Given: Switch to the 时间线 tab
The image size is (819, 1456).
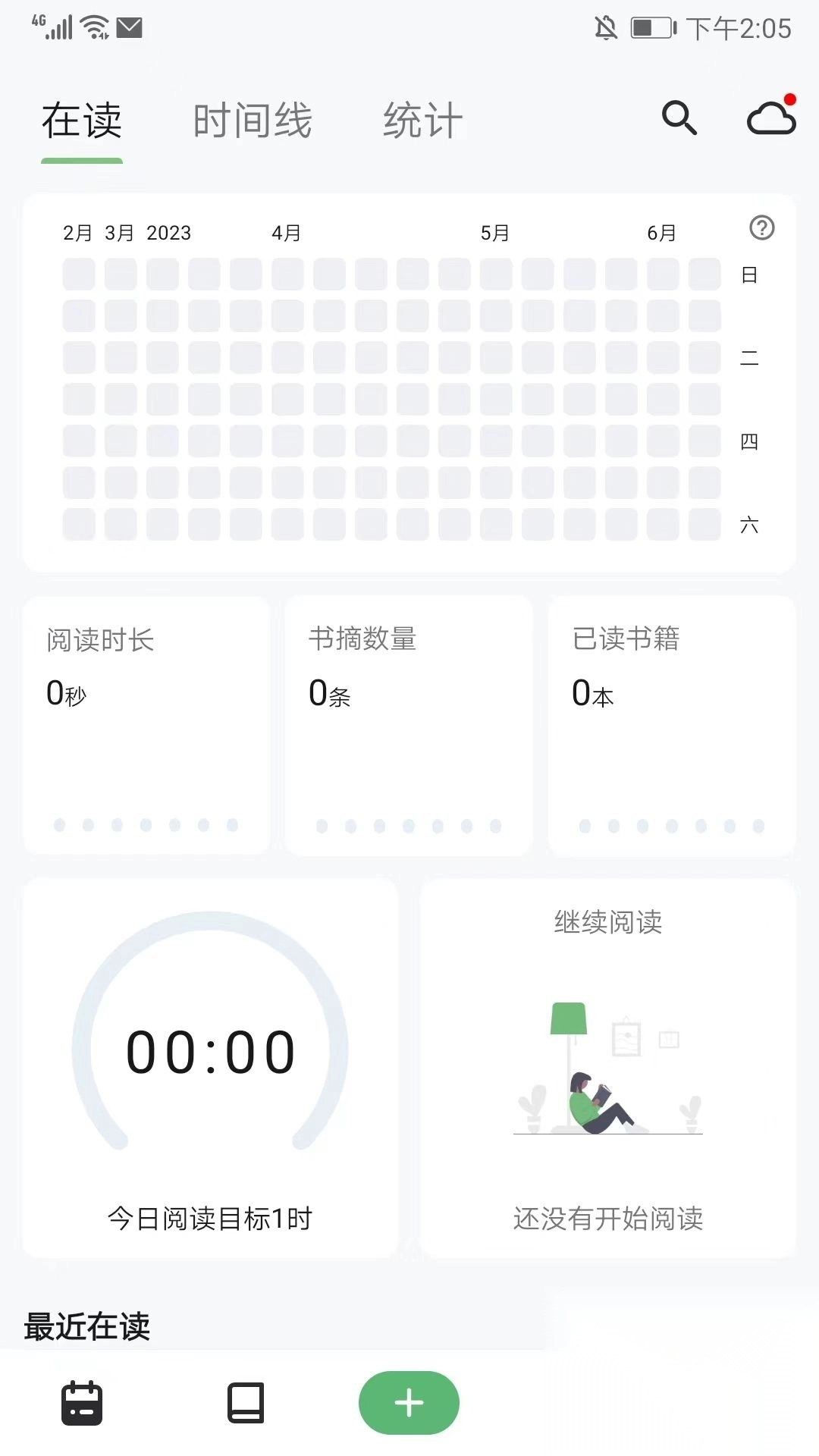Looking at the screenshot, I should point(253,121).
